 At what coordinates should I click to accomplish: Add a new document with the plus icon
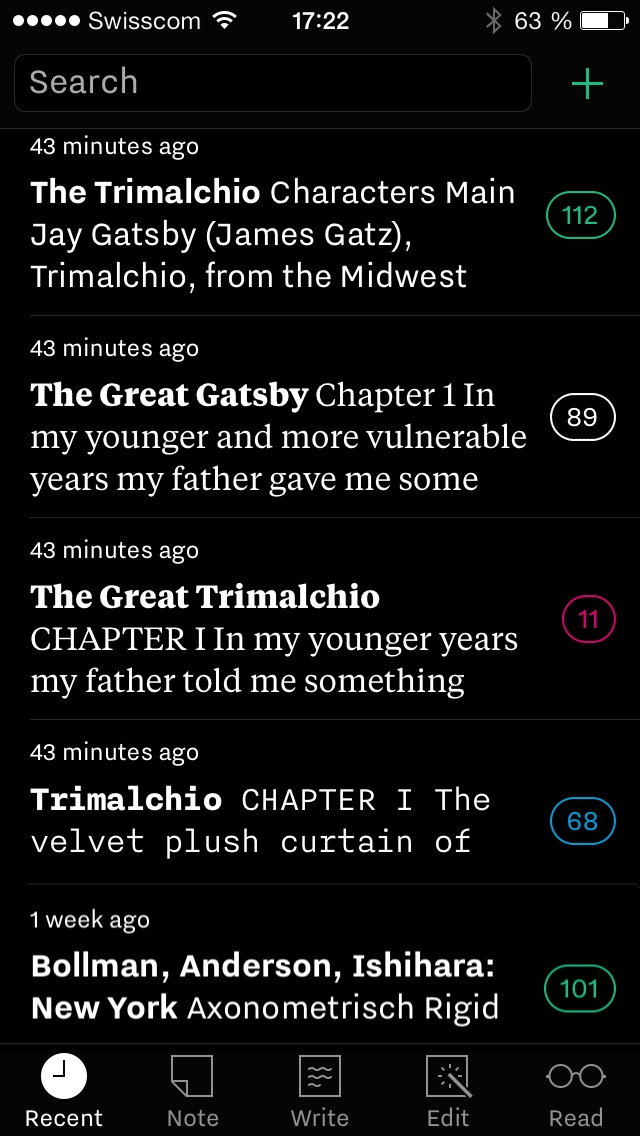[x=587, y=84]
